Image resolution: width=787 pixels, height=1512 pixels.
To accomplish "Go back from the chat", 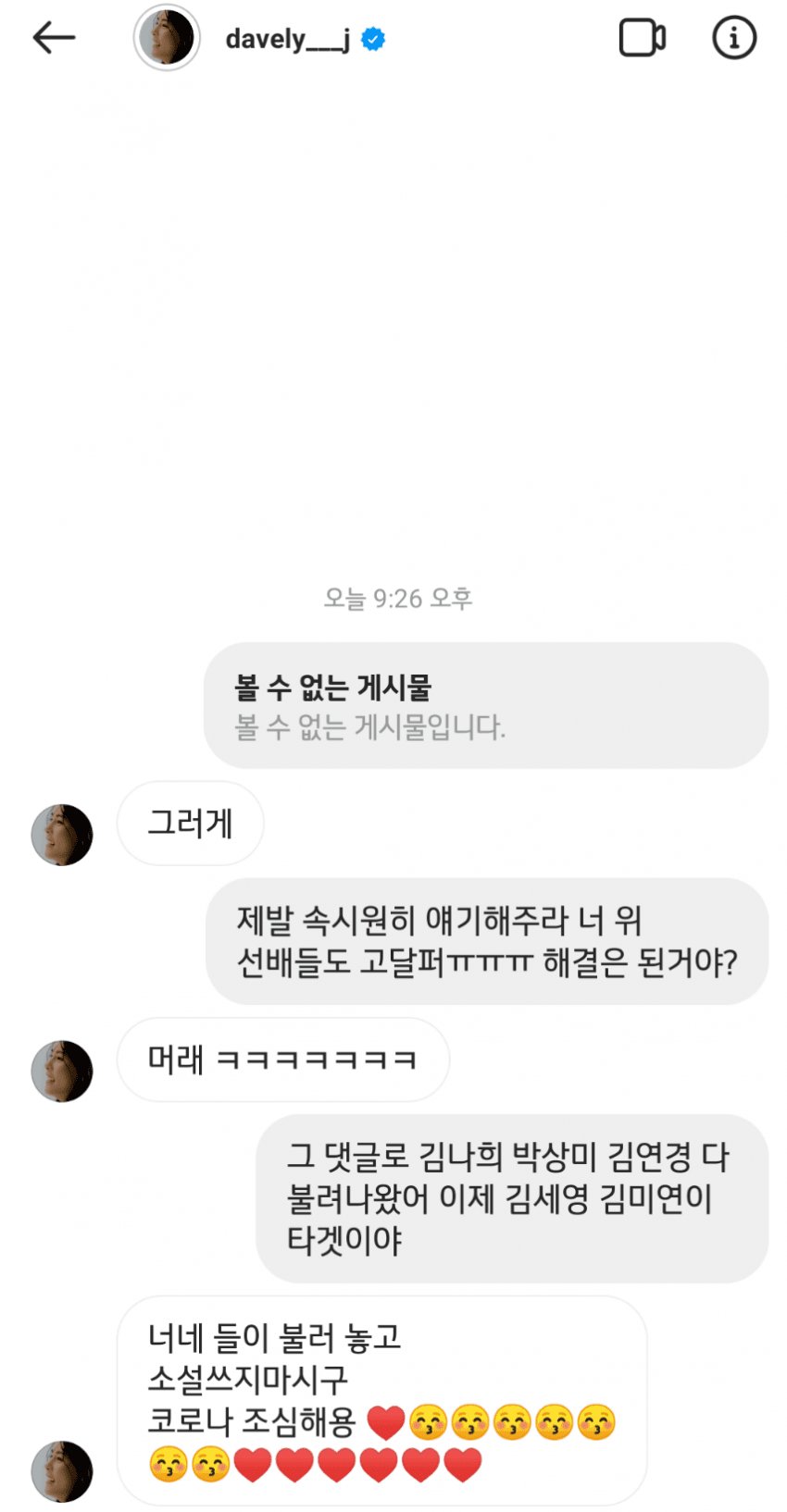I will click(53, 38).
